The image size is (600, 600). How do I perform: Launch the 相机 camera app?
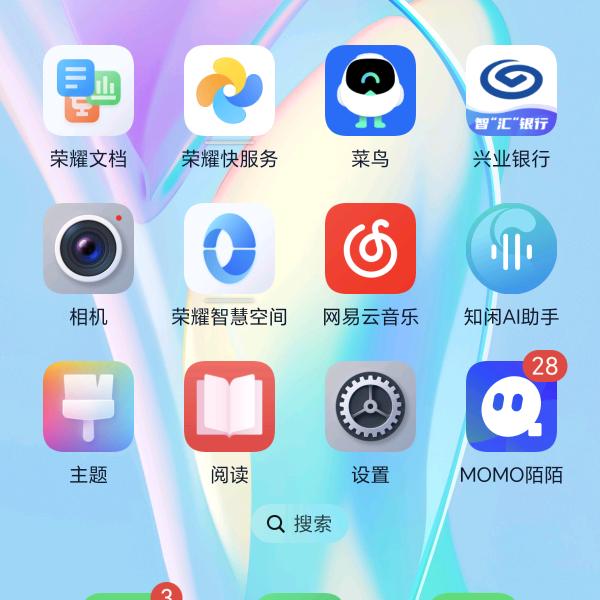[x=88, y=248]
